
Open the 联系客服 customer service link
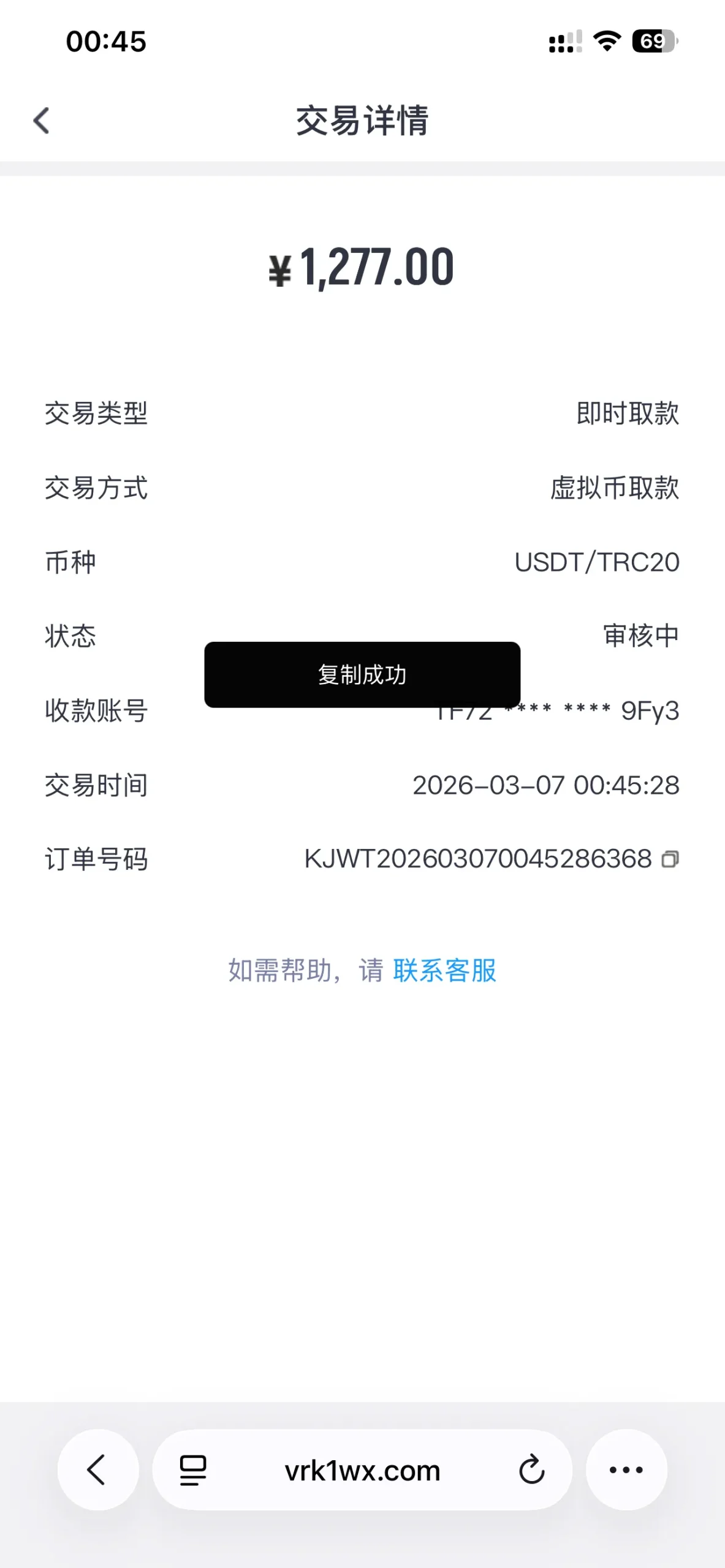tap(444, 971)
